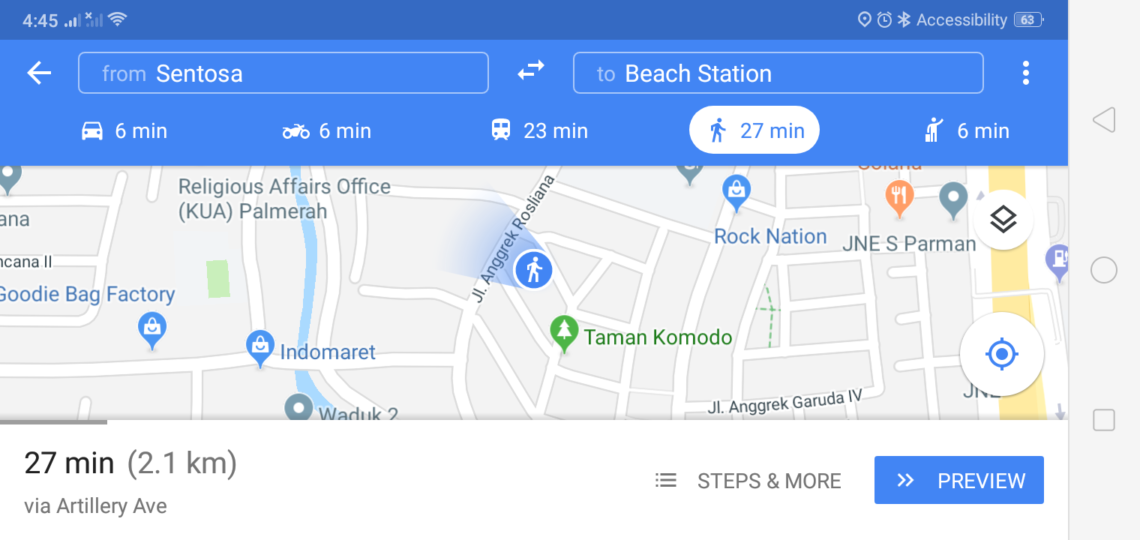Choose the ride-hailing mode
Viewport: 1140px width, 540px height.
[x=966, y=130]
